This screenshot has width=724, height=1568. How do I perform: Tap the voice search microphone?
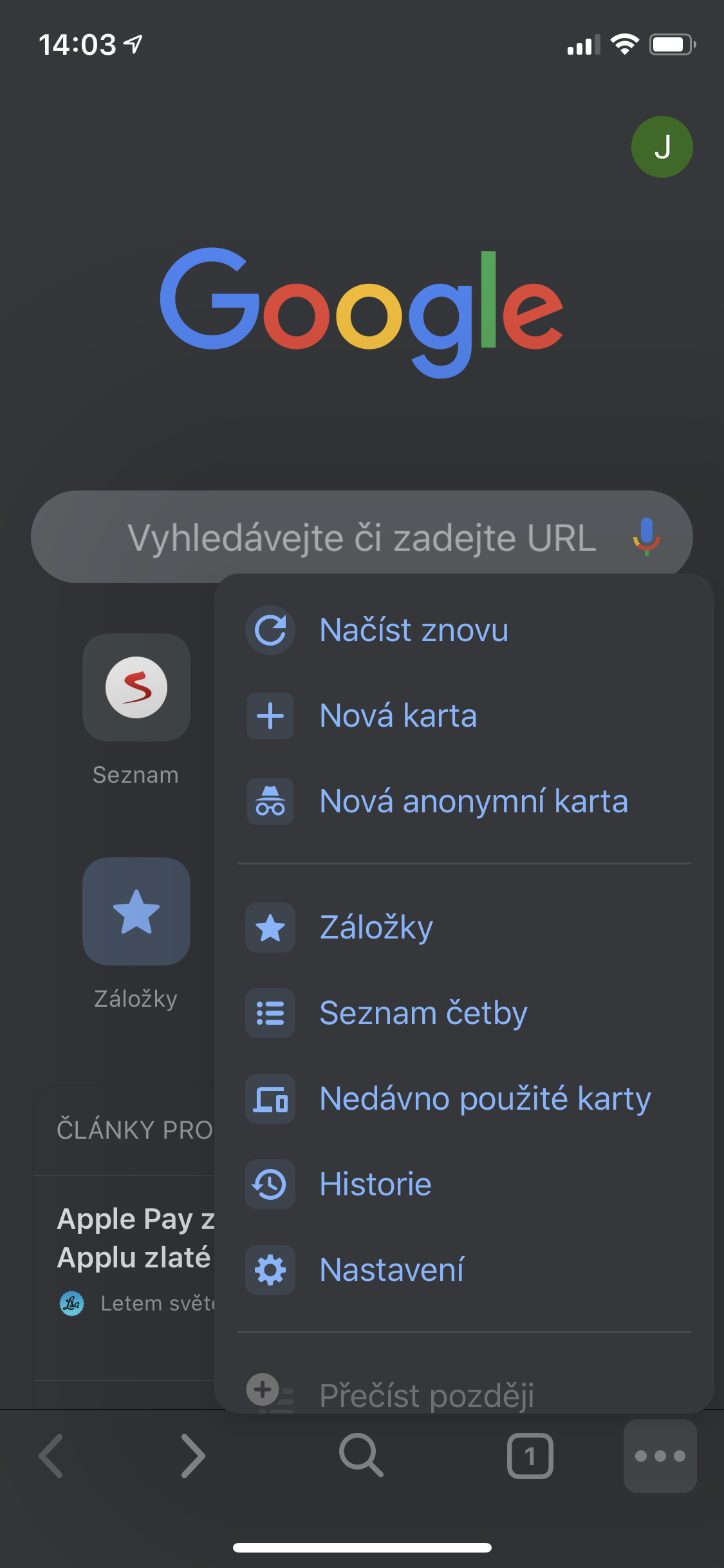tap(646, 537)
